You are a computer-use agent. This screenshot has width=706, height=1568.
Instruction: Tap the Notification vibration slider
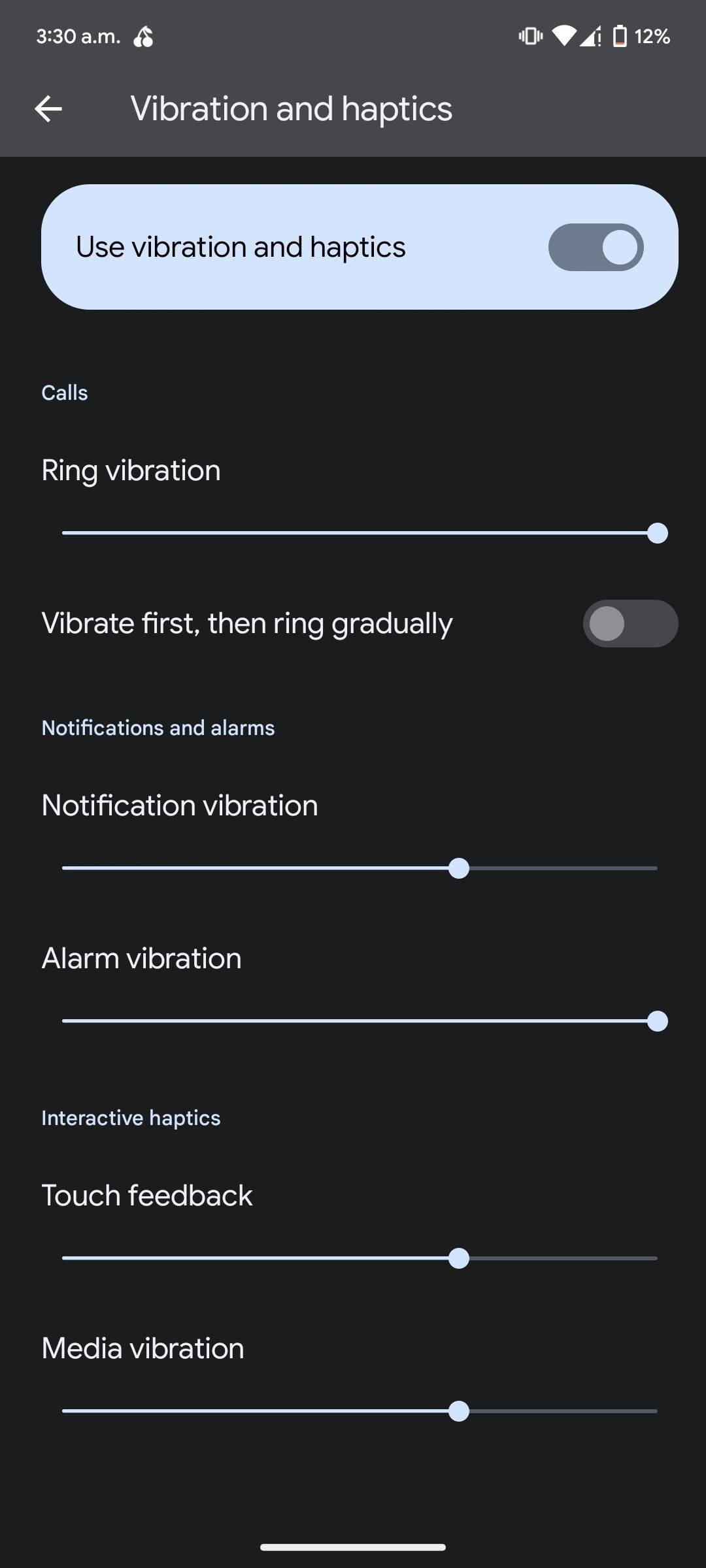360,868
